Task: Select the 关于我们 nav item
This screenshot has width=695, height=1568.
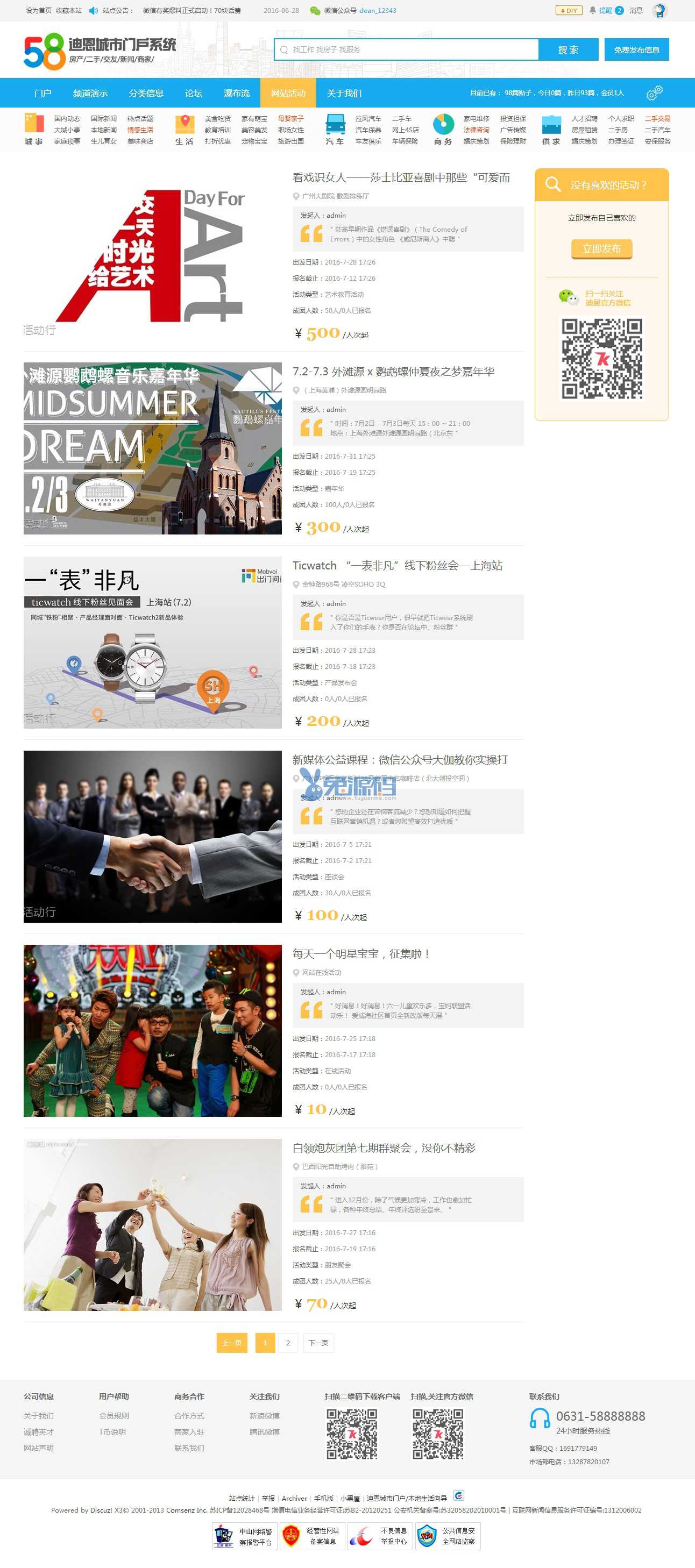Action: click(x=344, y=93)
